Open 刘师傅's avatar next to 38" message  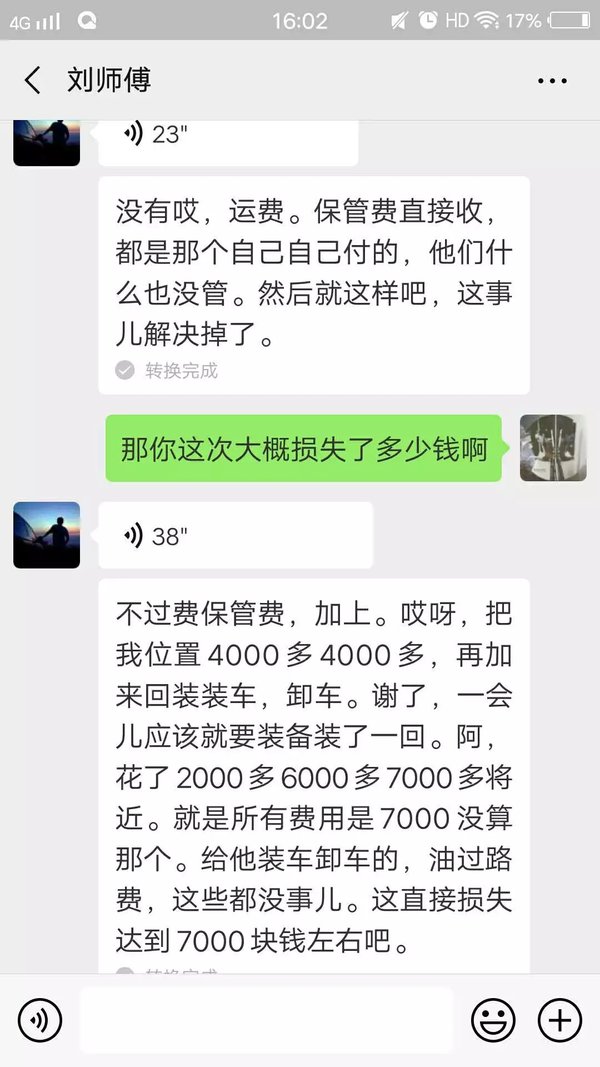pyautogui.click(x=47, y=535)
